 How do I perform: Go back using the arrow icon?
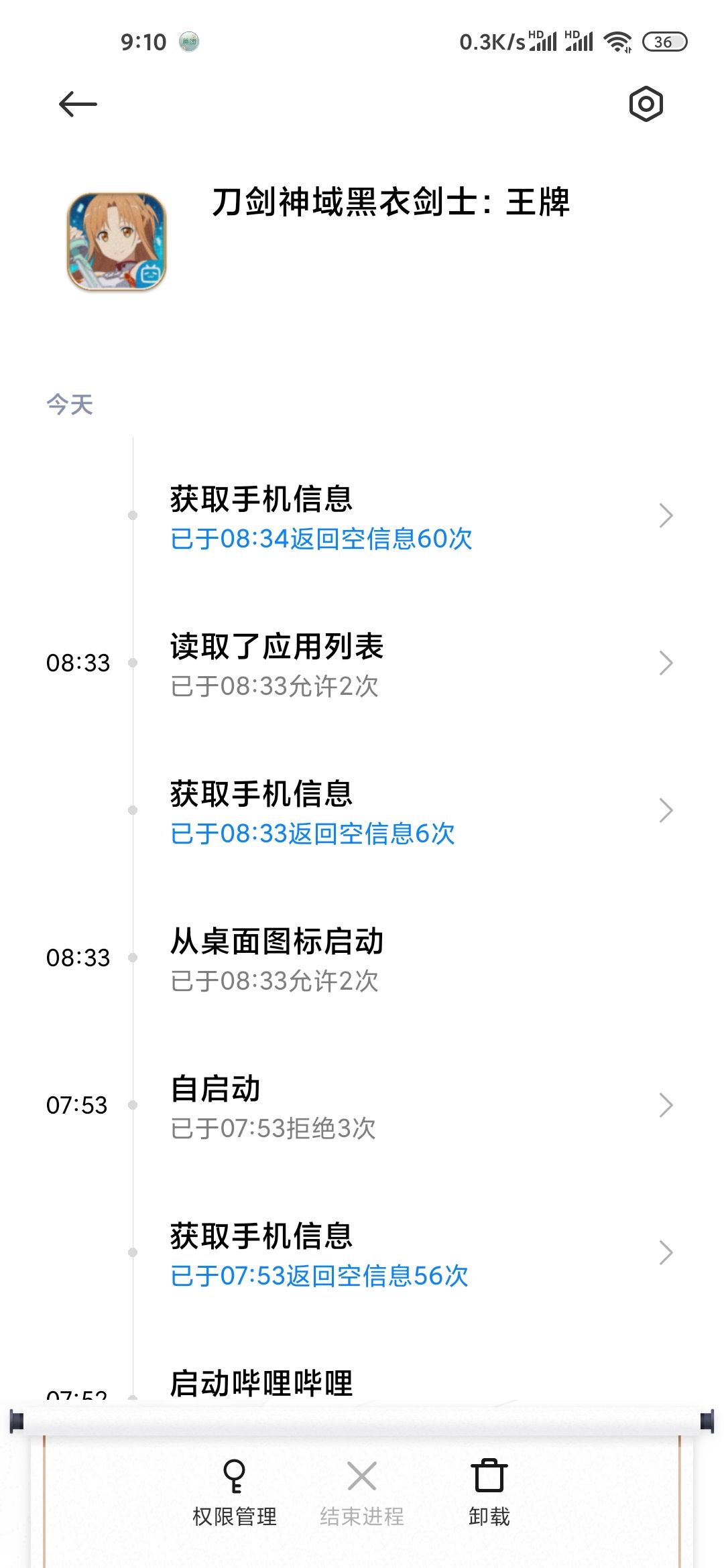click(x=78, y=104)
